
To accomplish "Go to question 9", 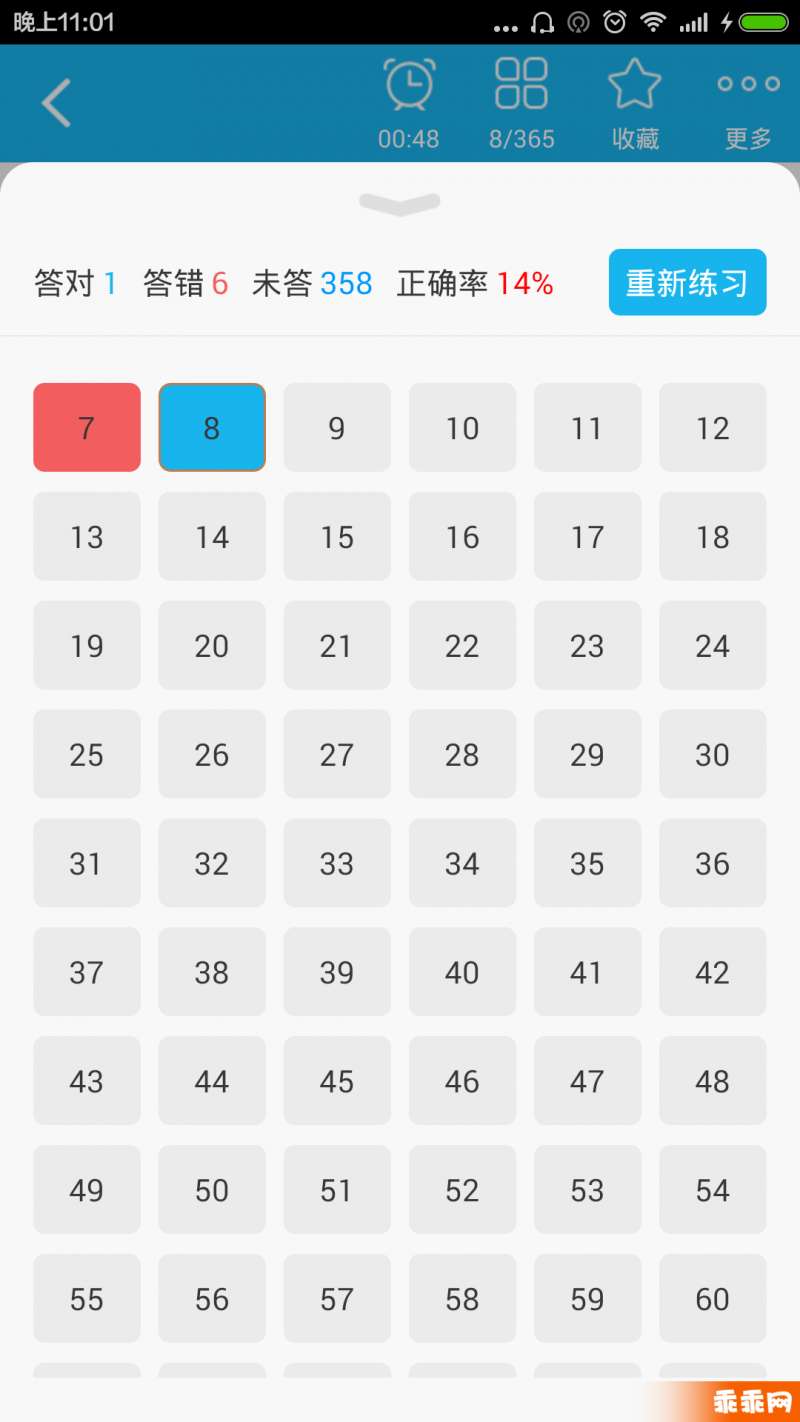I will [337, 427].
